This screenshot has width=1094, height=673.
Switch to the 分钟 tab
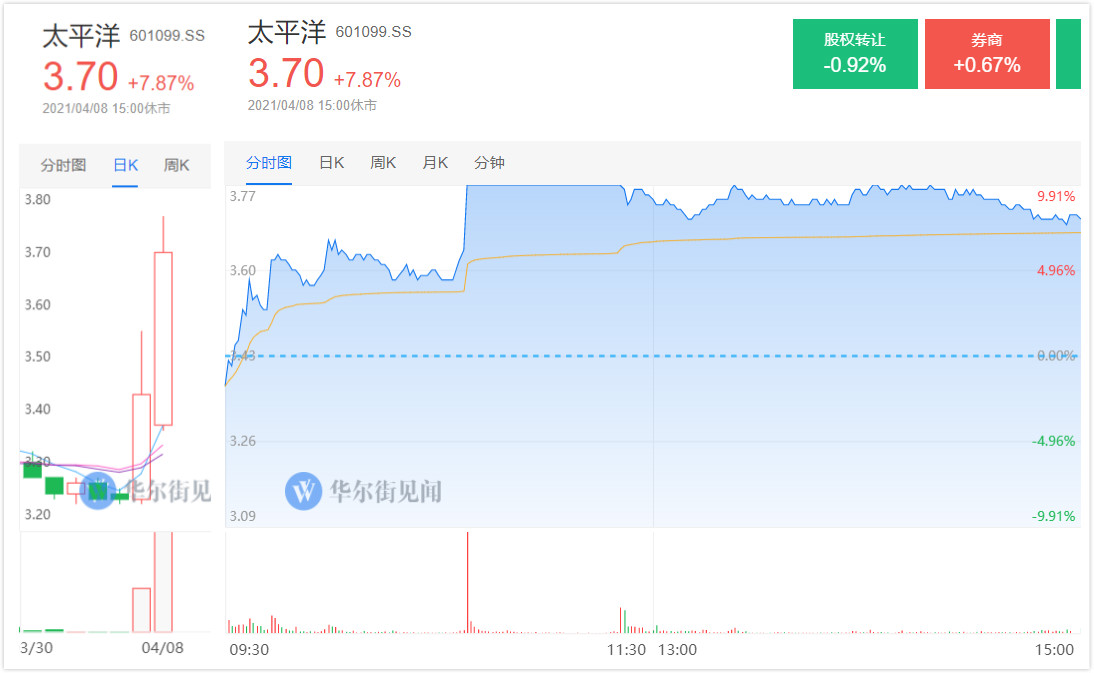[489, 163]
